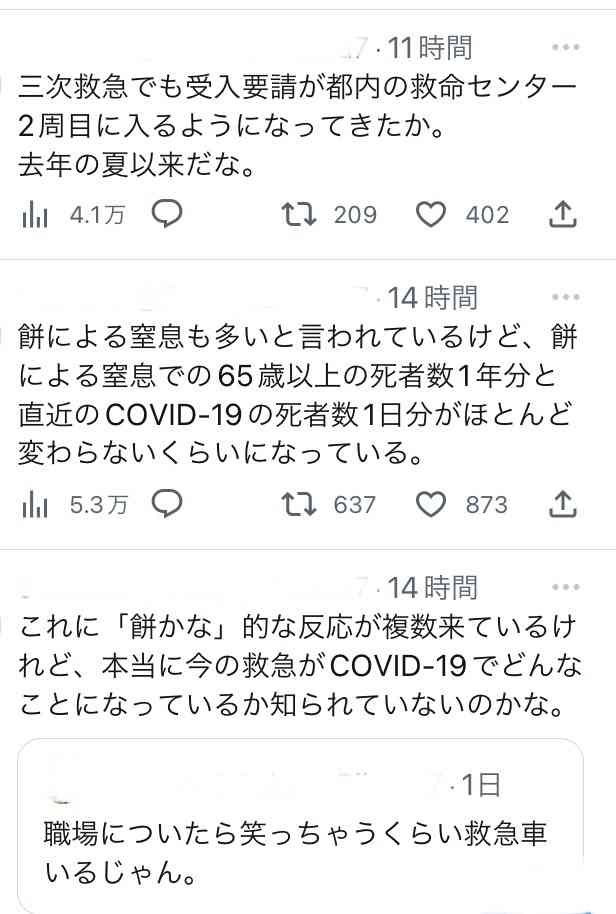Reply to the 三次救急 tweet
The width and height of the screenshot is (616, 914).
click(166, 213)
